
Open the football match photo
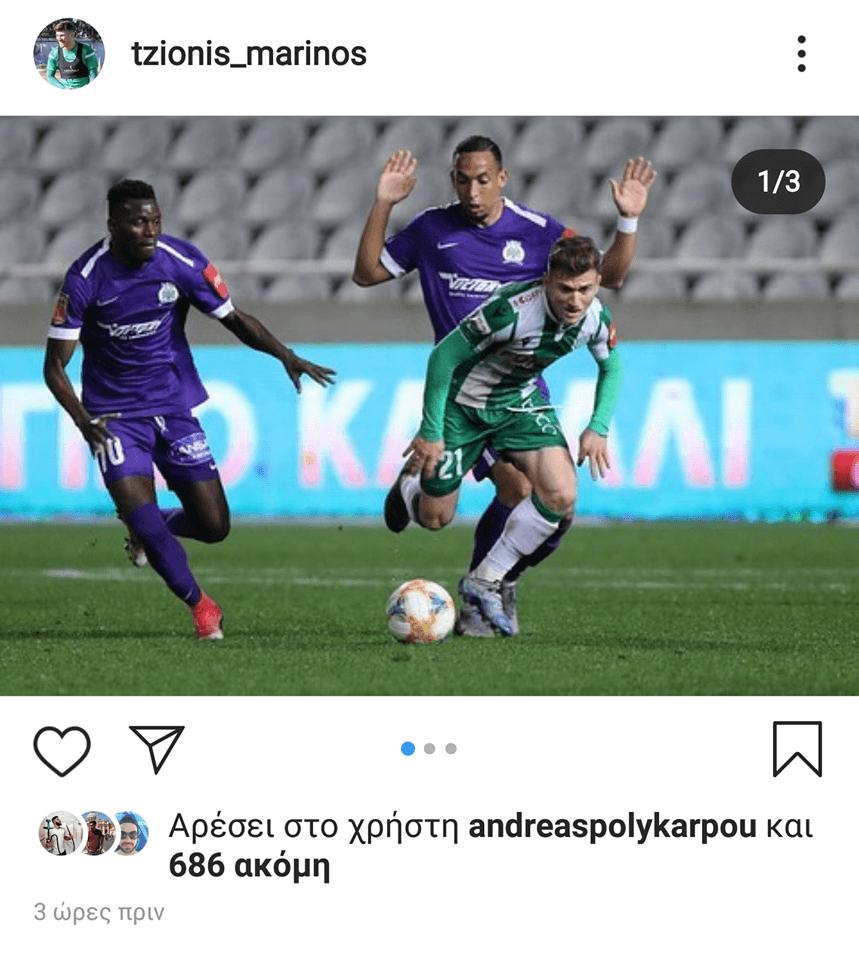429,405
